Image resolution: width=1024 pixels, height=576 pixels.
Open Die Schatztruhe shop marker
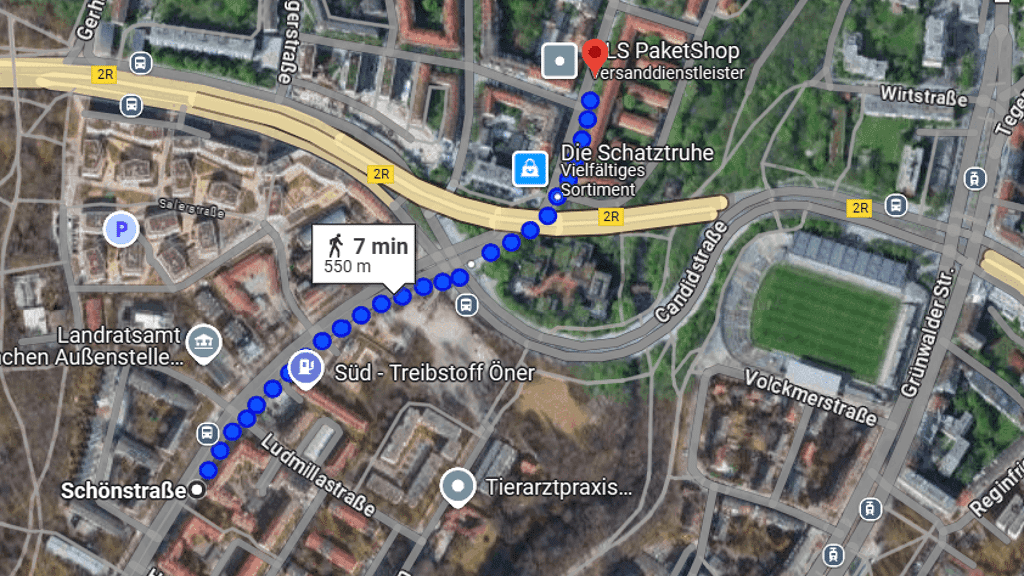point(530,169)
